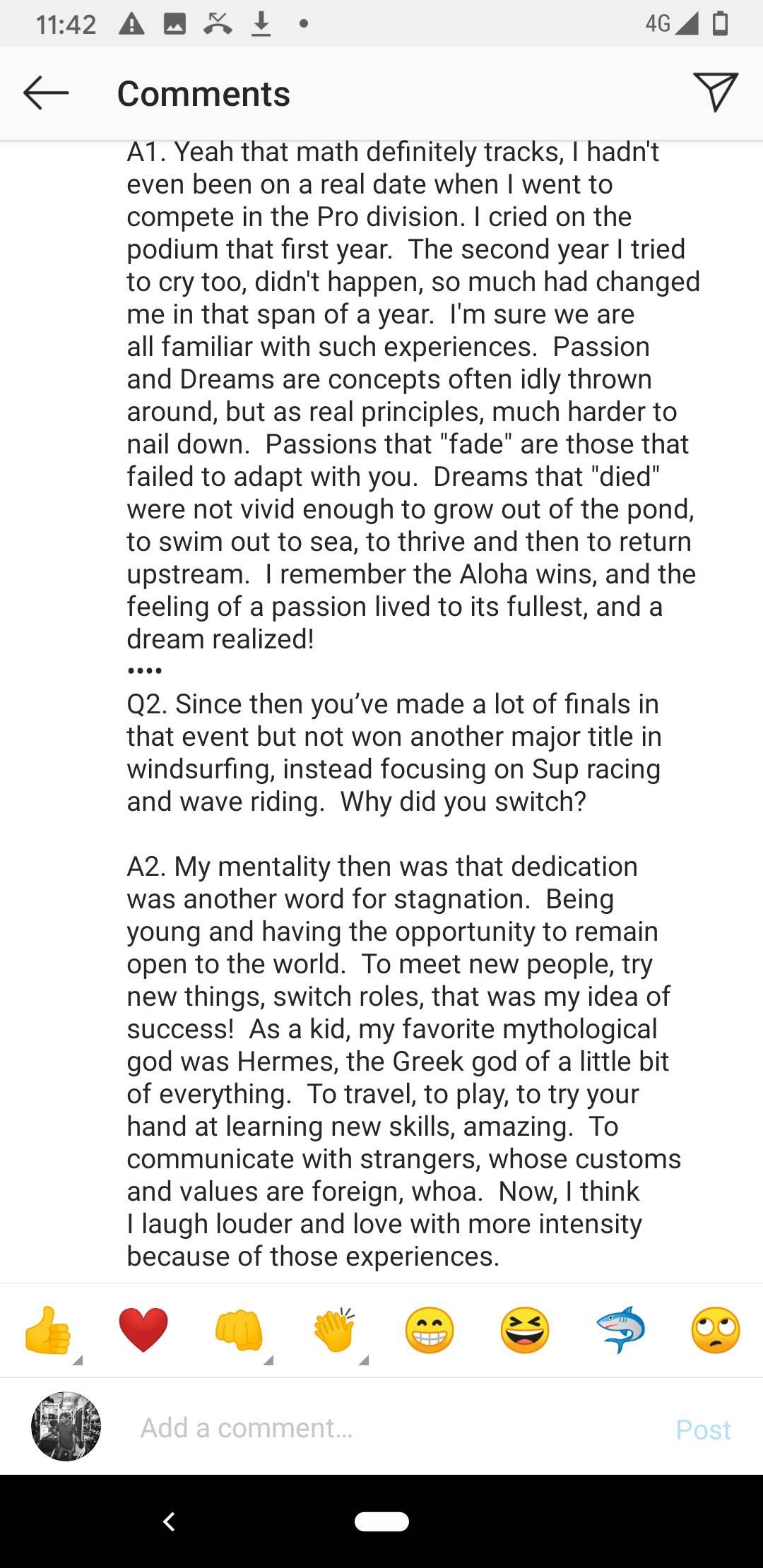Tap the home pill in navigation bar

pyautogui.click(x=381, y=1521)
